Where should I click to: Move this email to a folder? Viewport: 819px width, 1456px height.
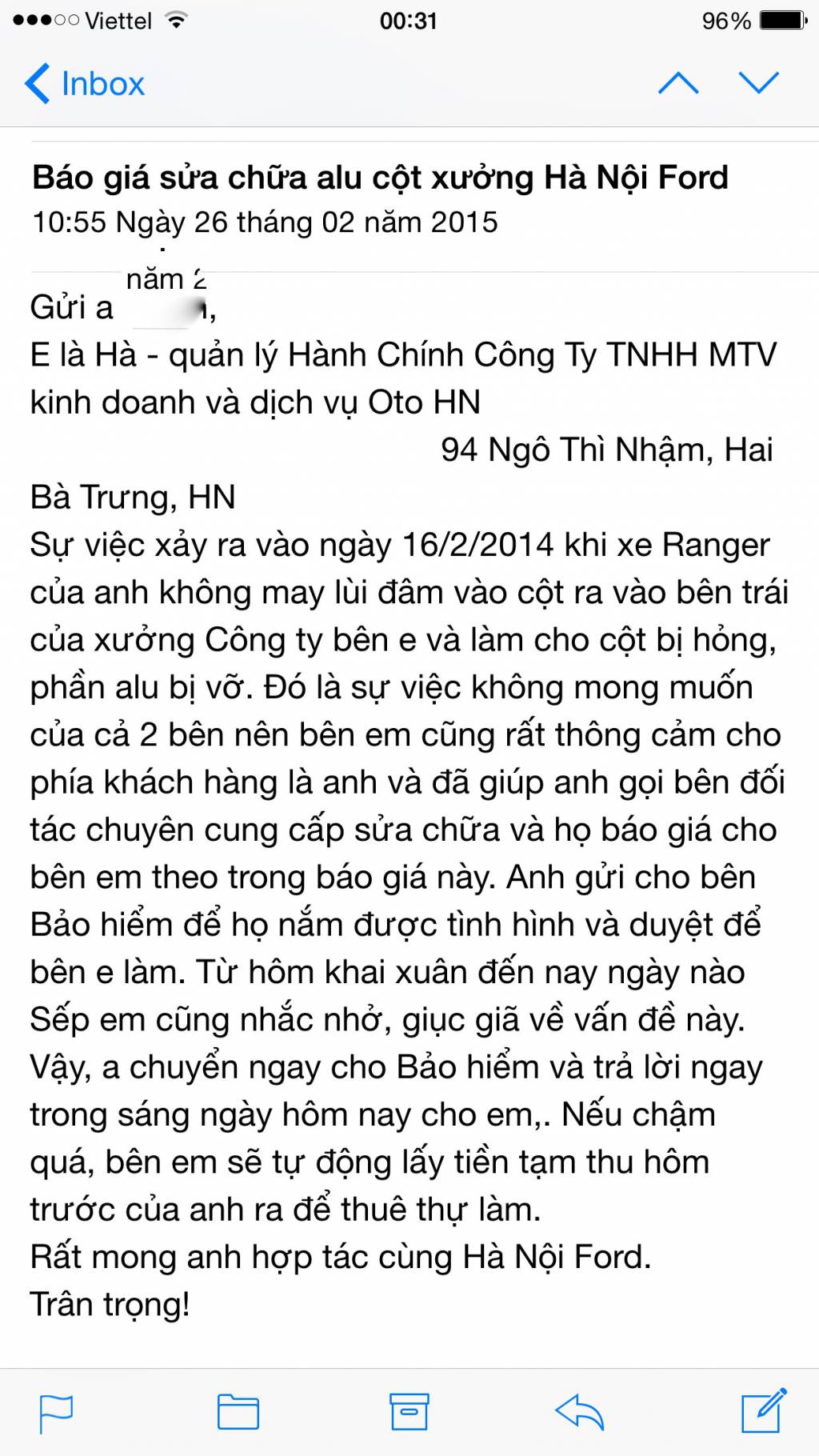[x=238, y=1412]
